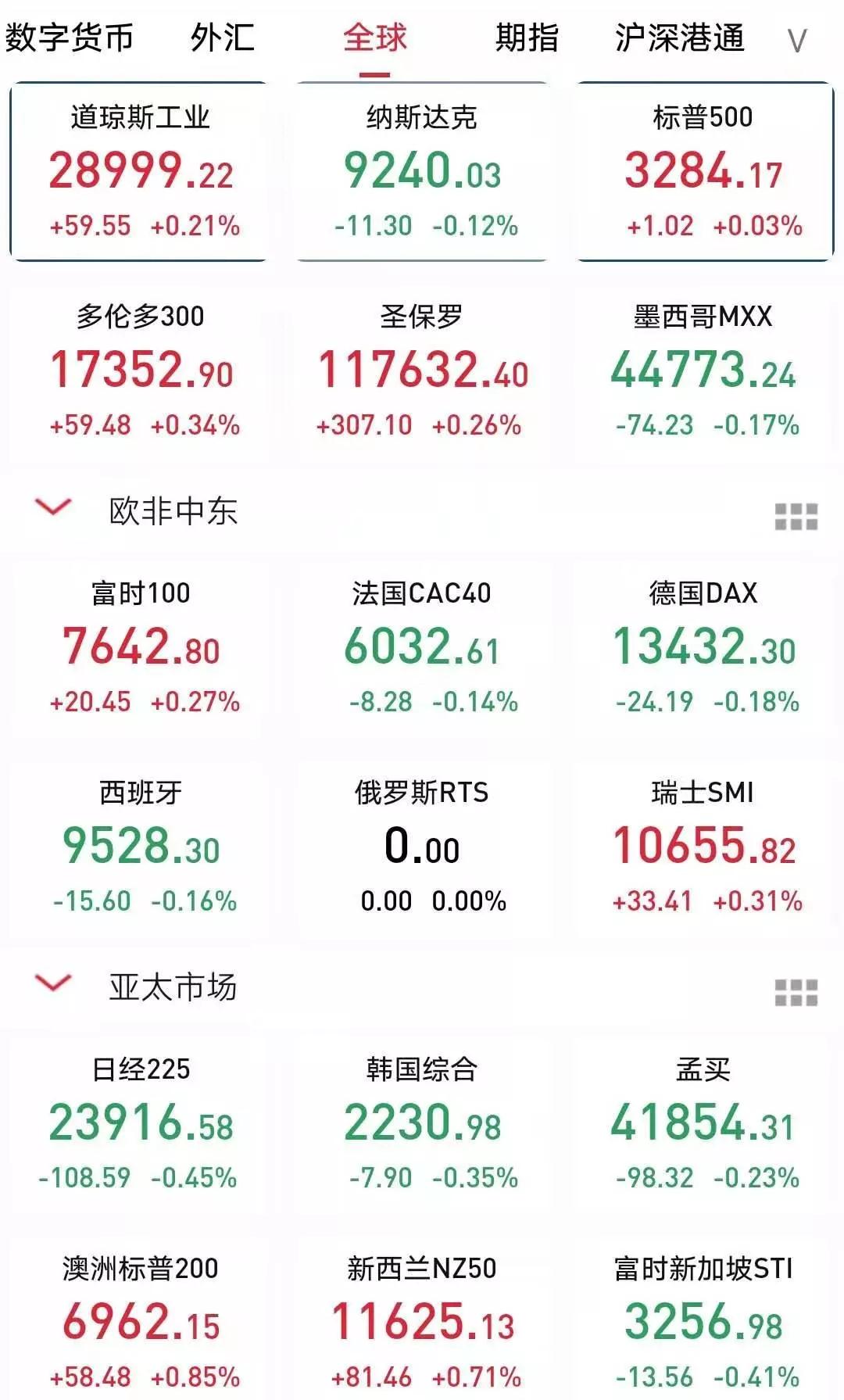This screenshot has height=1400, width=844.
Task: Collapse the 亚太市场 section
Action: [53, 983]
